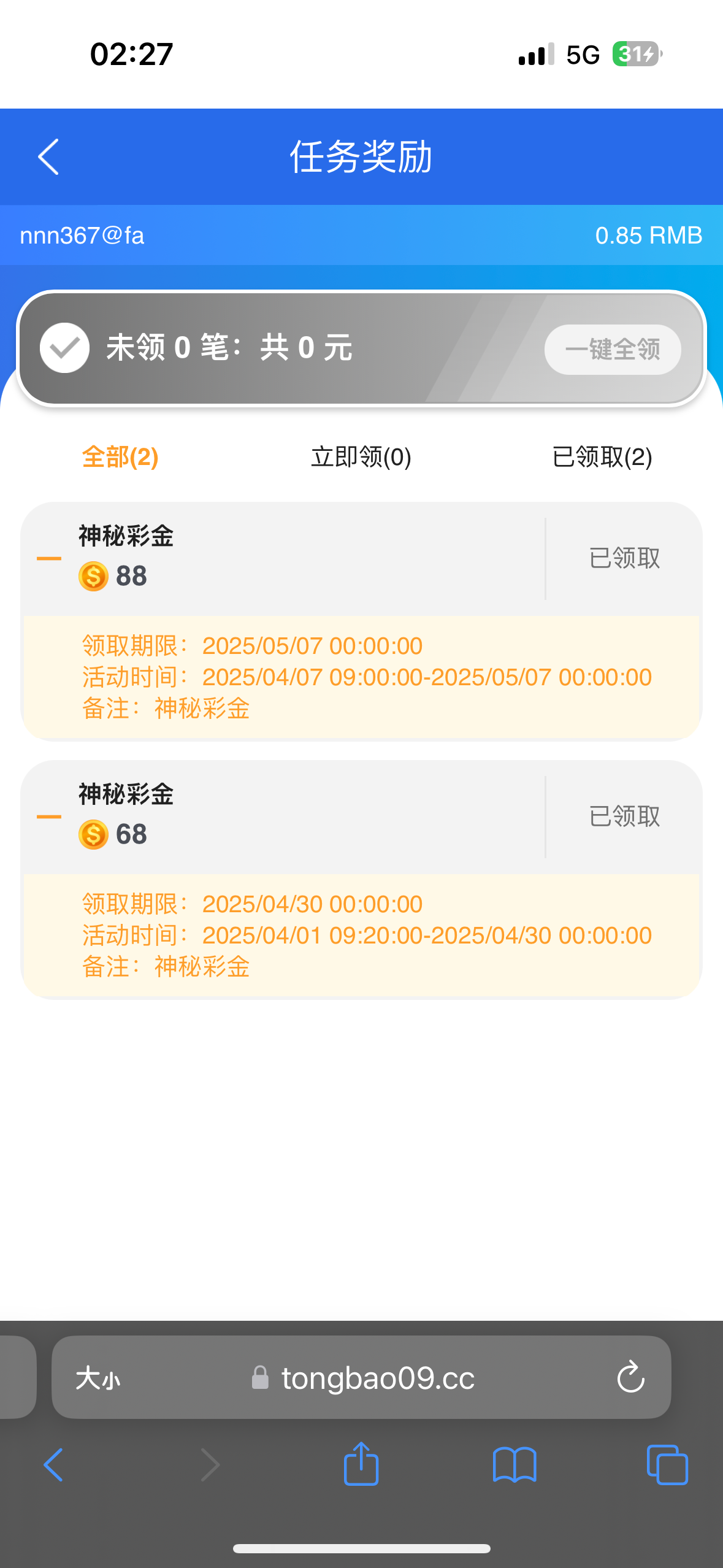Go back from the 任务奖励 page
This screenshot has width=723, height=1568.
coord(48,157)
